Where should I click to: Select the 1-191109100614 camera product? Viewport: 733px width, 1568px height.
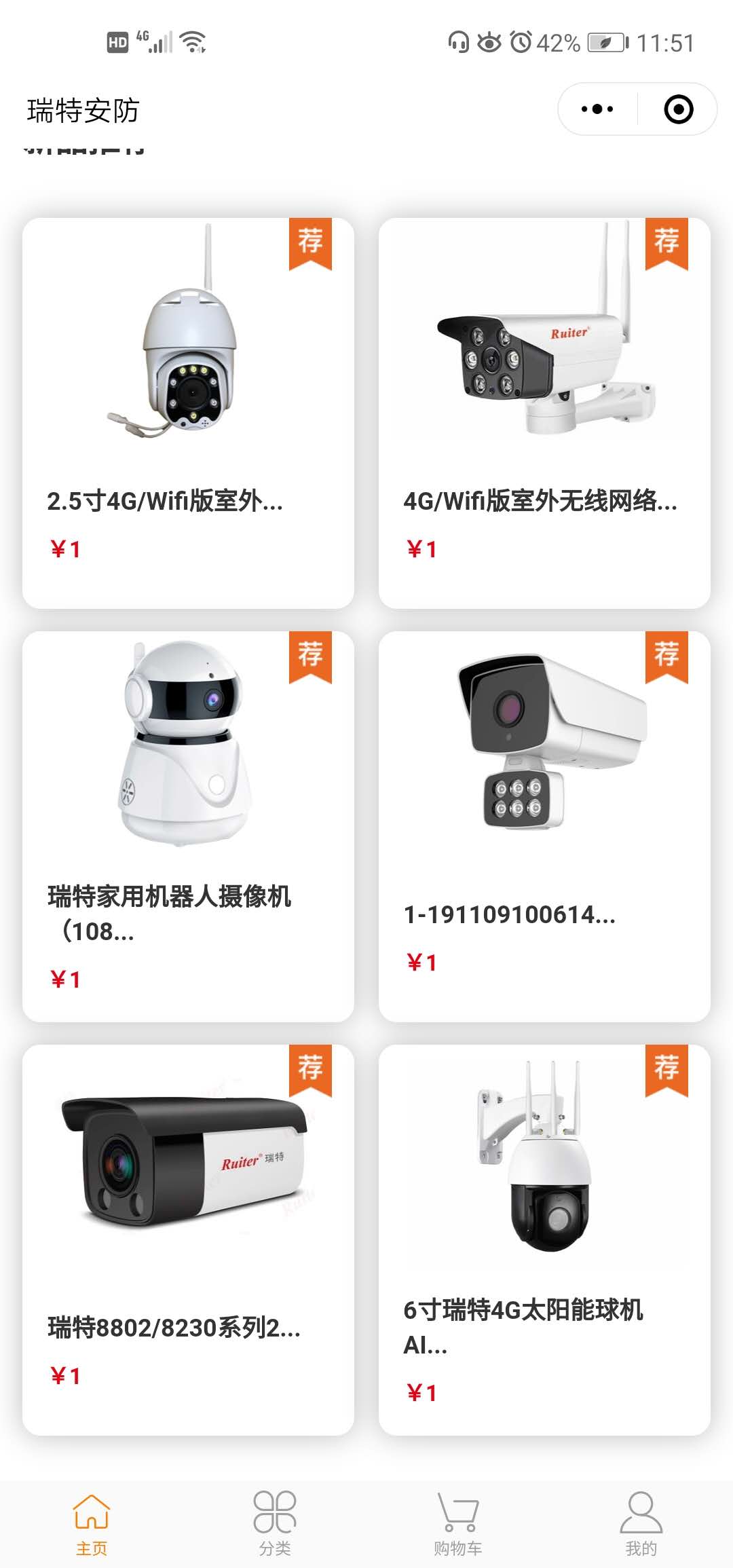click(x=544, y=826)
